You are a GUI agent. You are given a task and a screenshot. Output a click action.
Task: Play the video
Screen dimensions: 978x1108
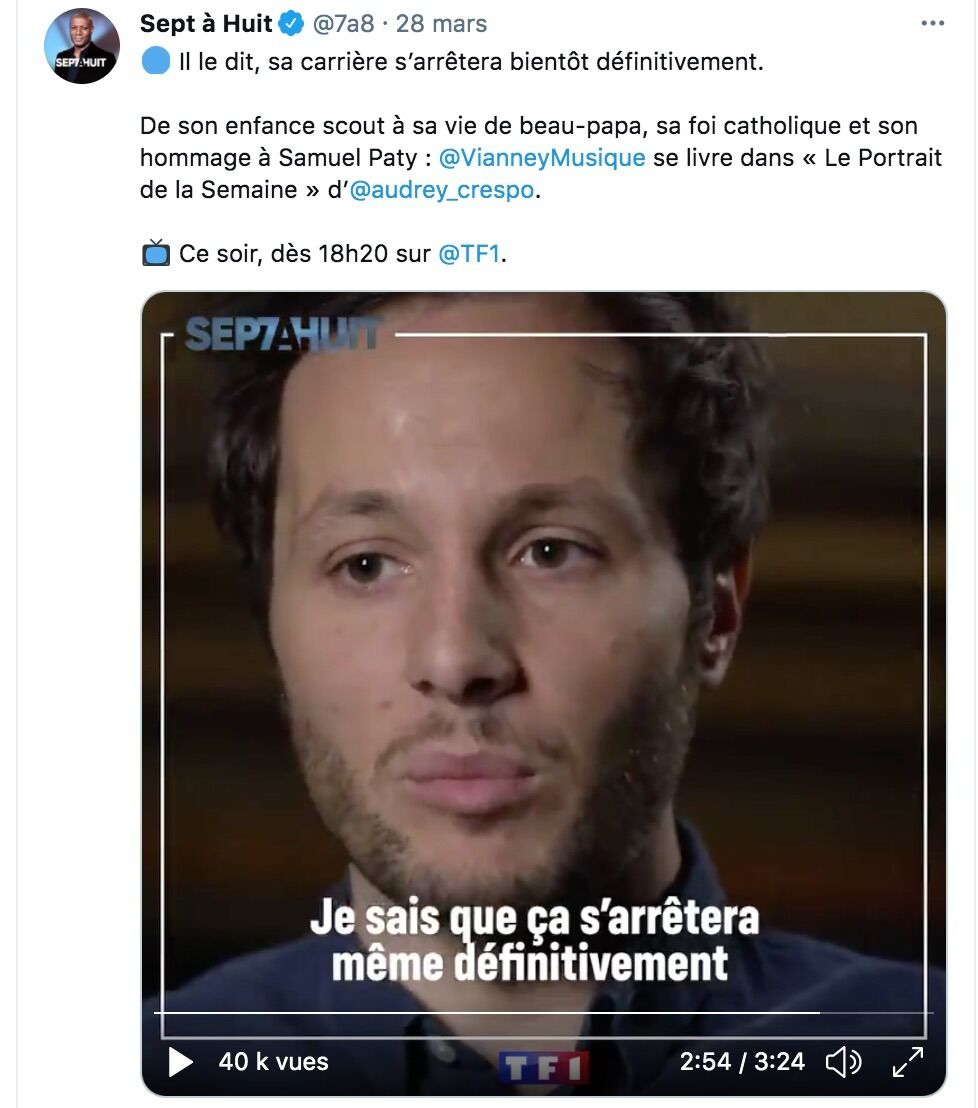[181, 1061]
